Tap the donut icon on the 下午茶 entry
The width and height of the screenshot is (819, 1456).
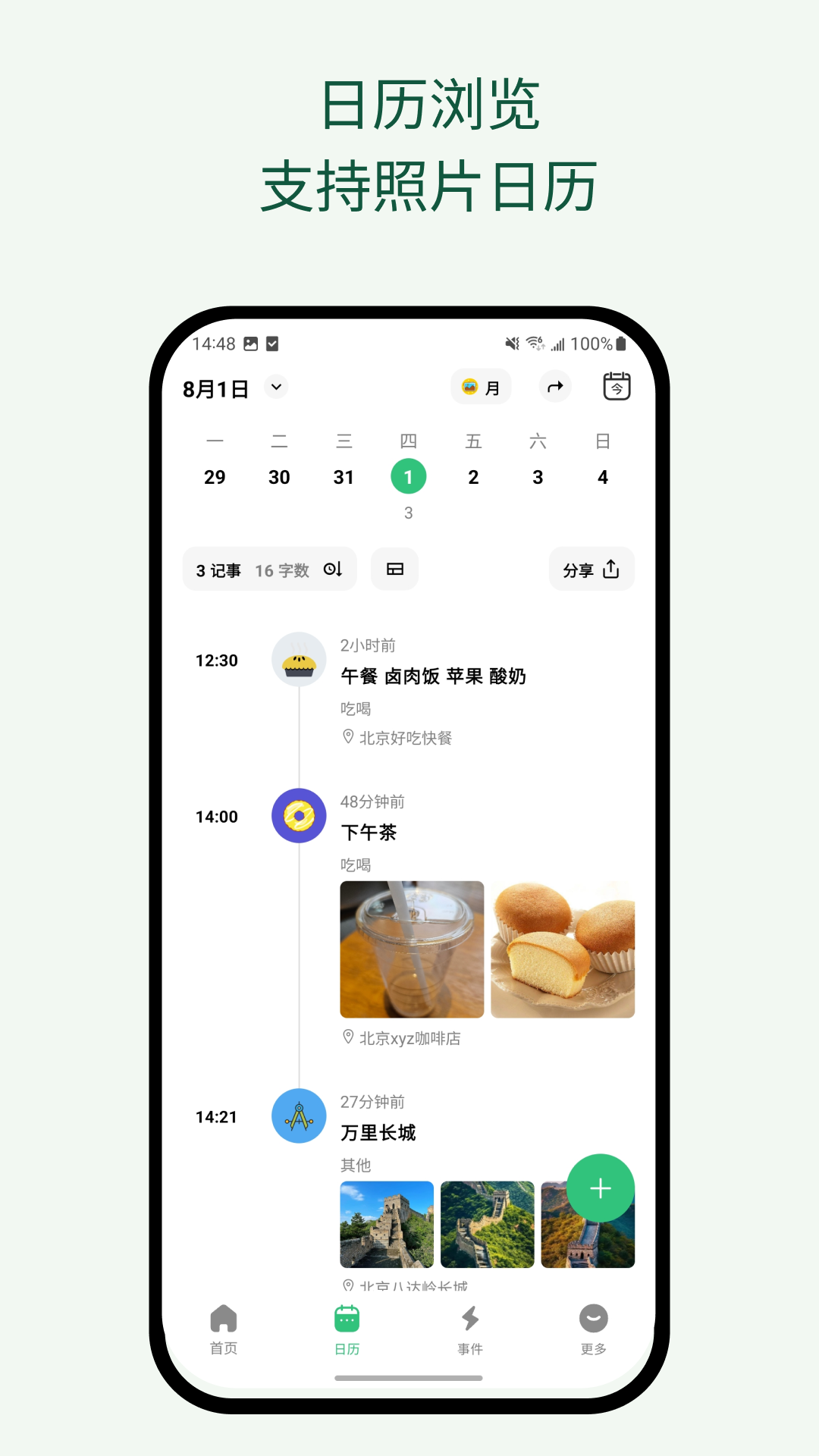[299, 816]
